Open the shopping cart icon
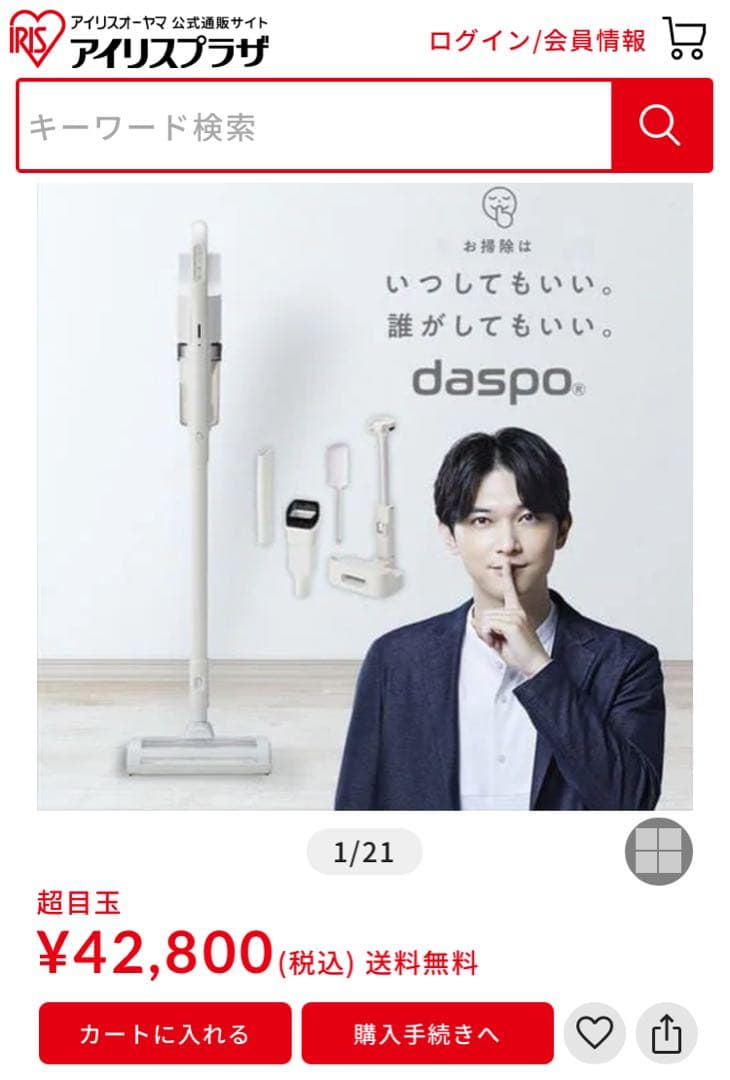Image resolution: width=730 pixels, height=1080 pixels. pos(686,39)
